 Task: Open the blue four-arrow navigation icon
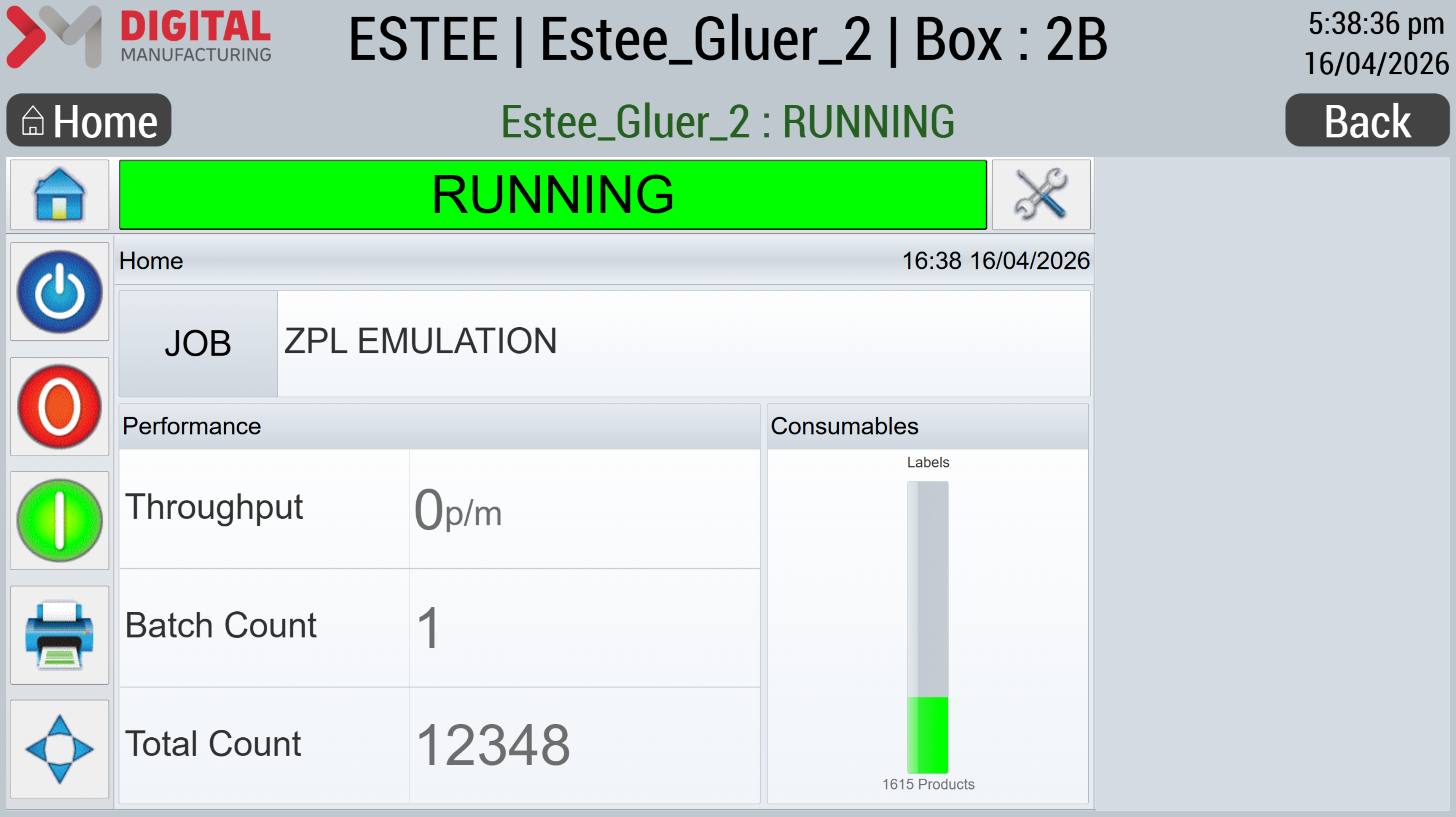[59, 749]
